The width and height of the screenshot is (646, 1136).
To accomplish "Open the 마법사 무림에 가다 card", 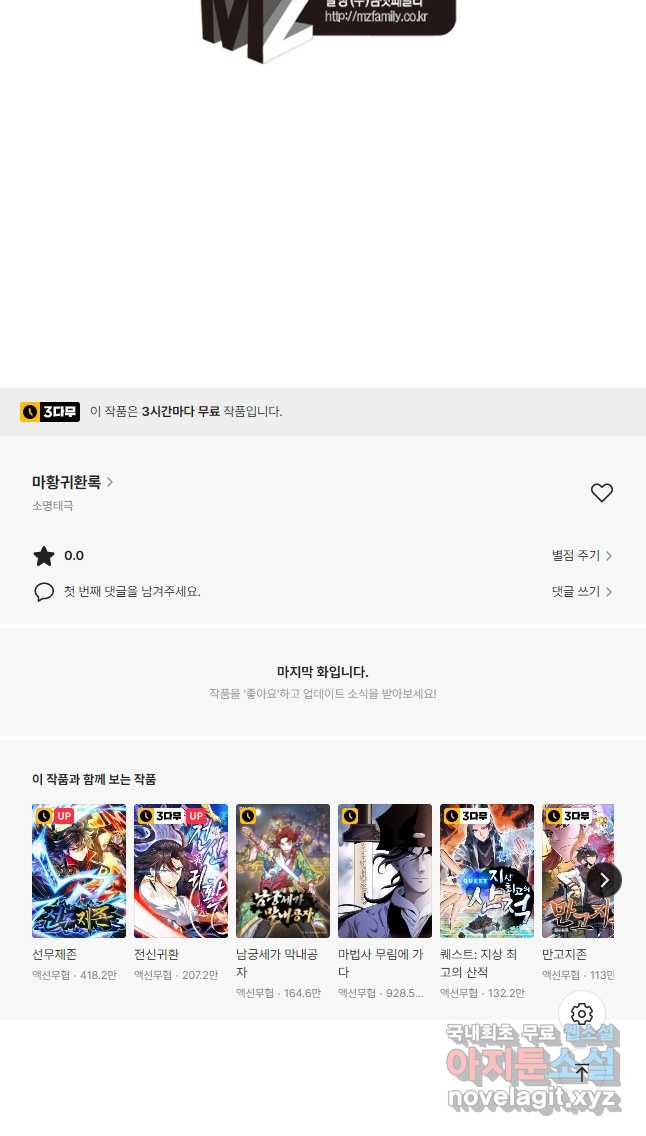I will [x=385, y=902].
